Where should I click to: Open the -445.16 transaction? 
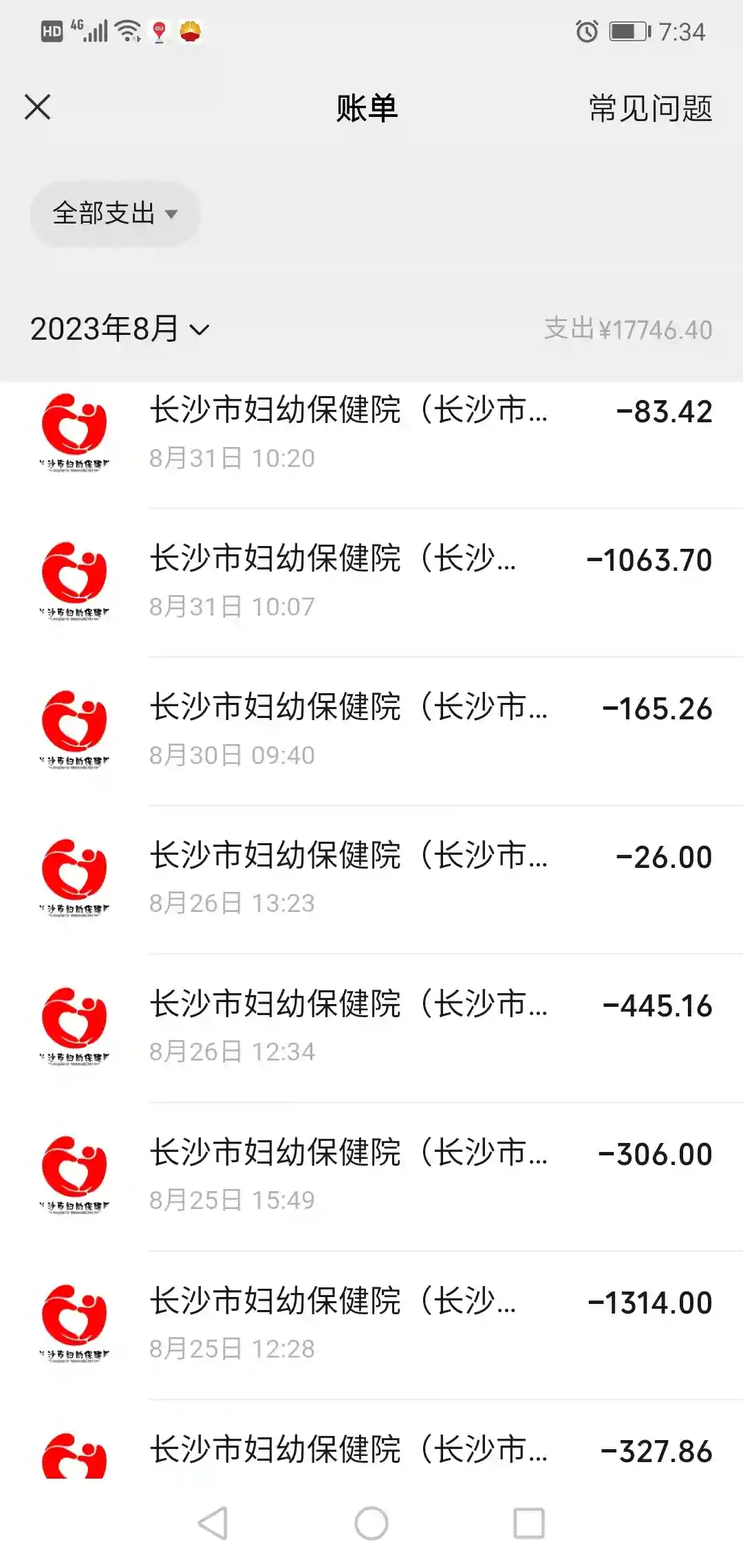tap(371, 1027)
